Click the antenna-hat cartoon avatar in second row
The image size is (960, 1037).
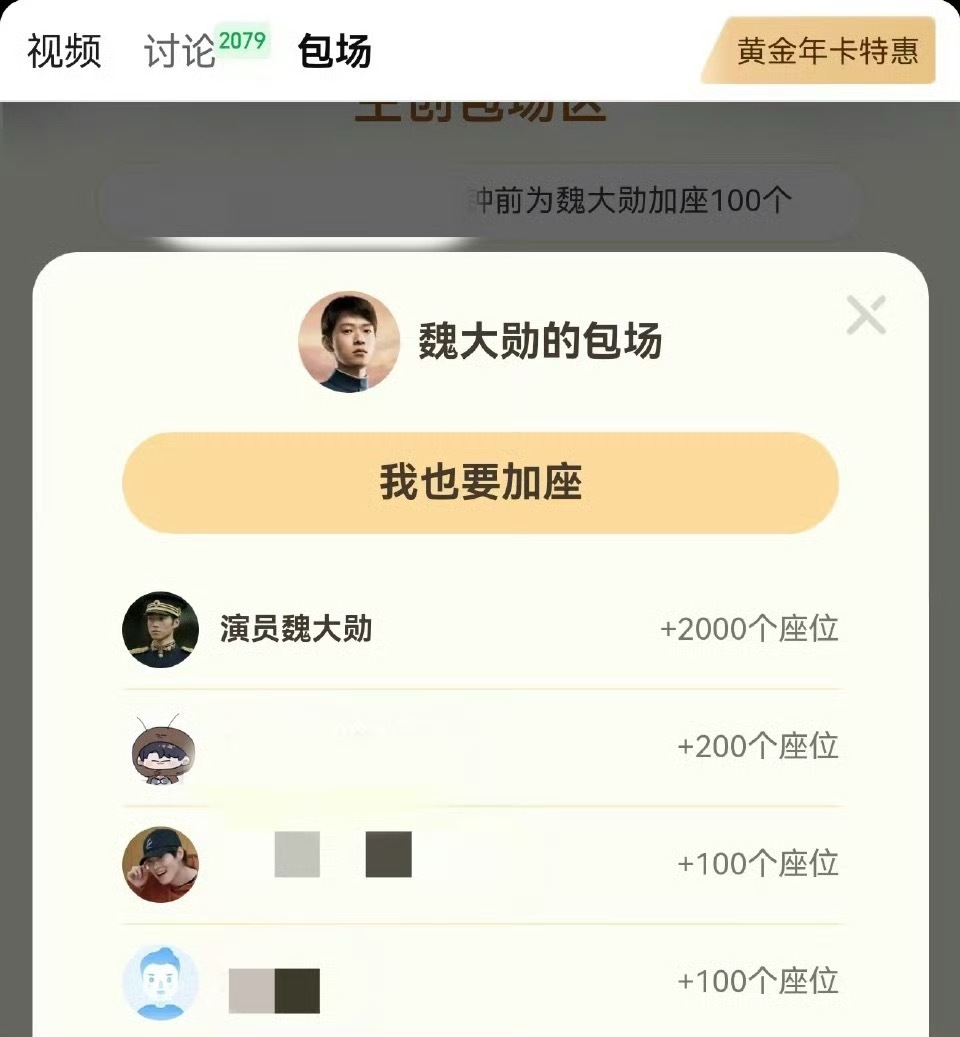(160, 747)
